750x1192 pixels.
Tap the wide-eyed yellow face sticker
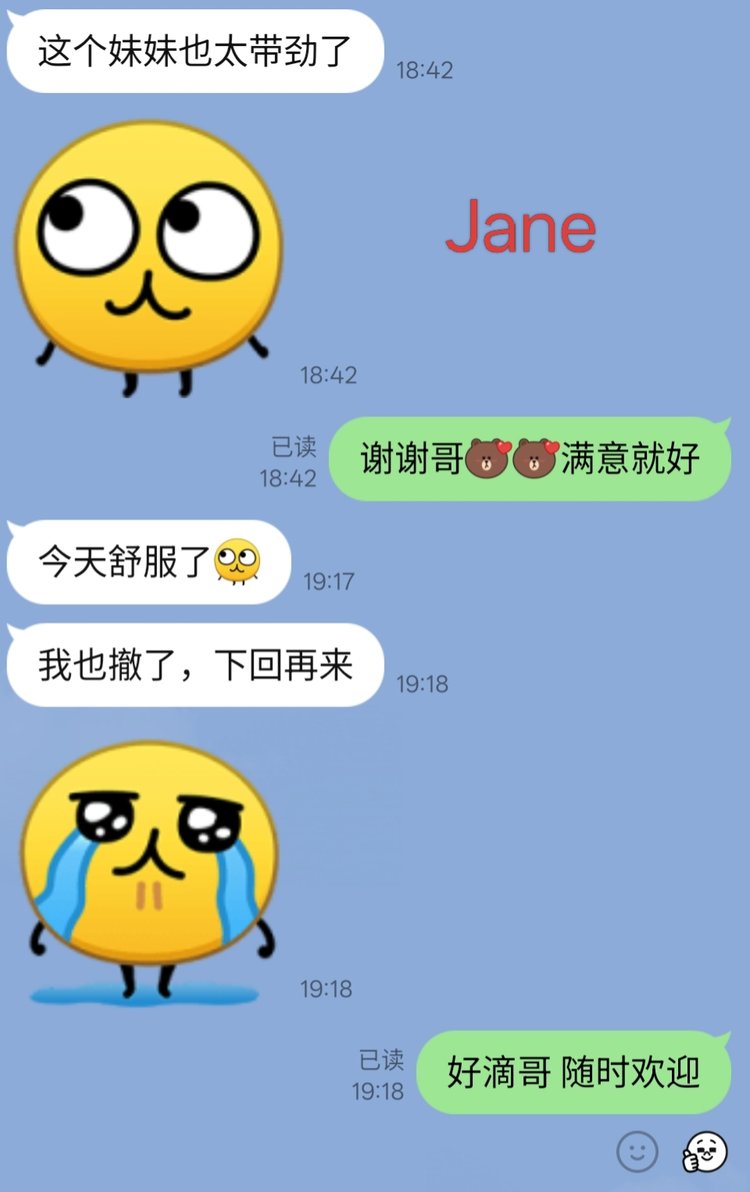pyautogui.click(x=148, y=255)
